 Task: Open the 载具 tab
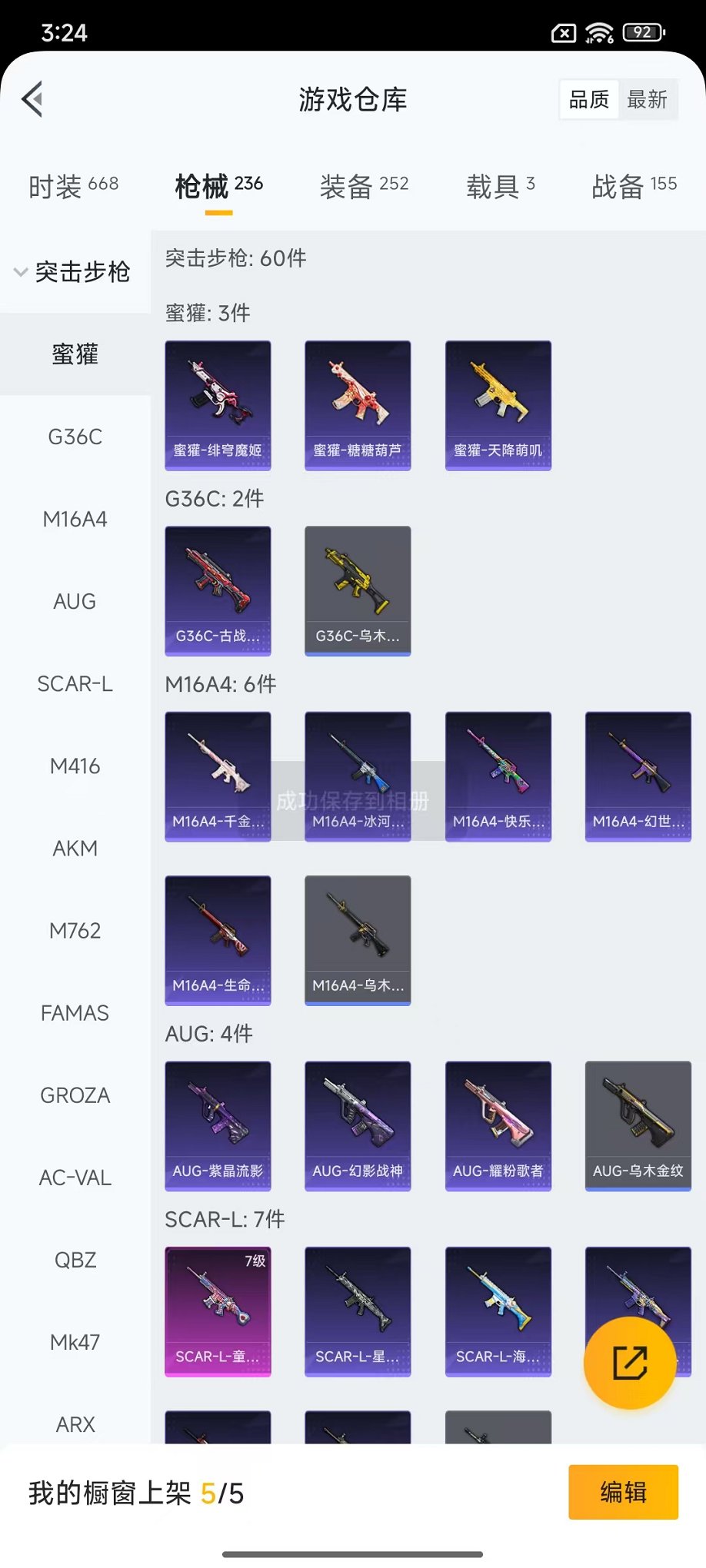pyautogui.click(x=500, y=186)
